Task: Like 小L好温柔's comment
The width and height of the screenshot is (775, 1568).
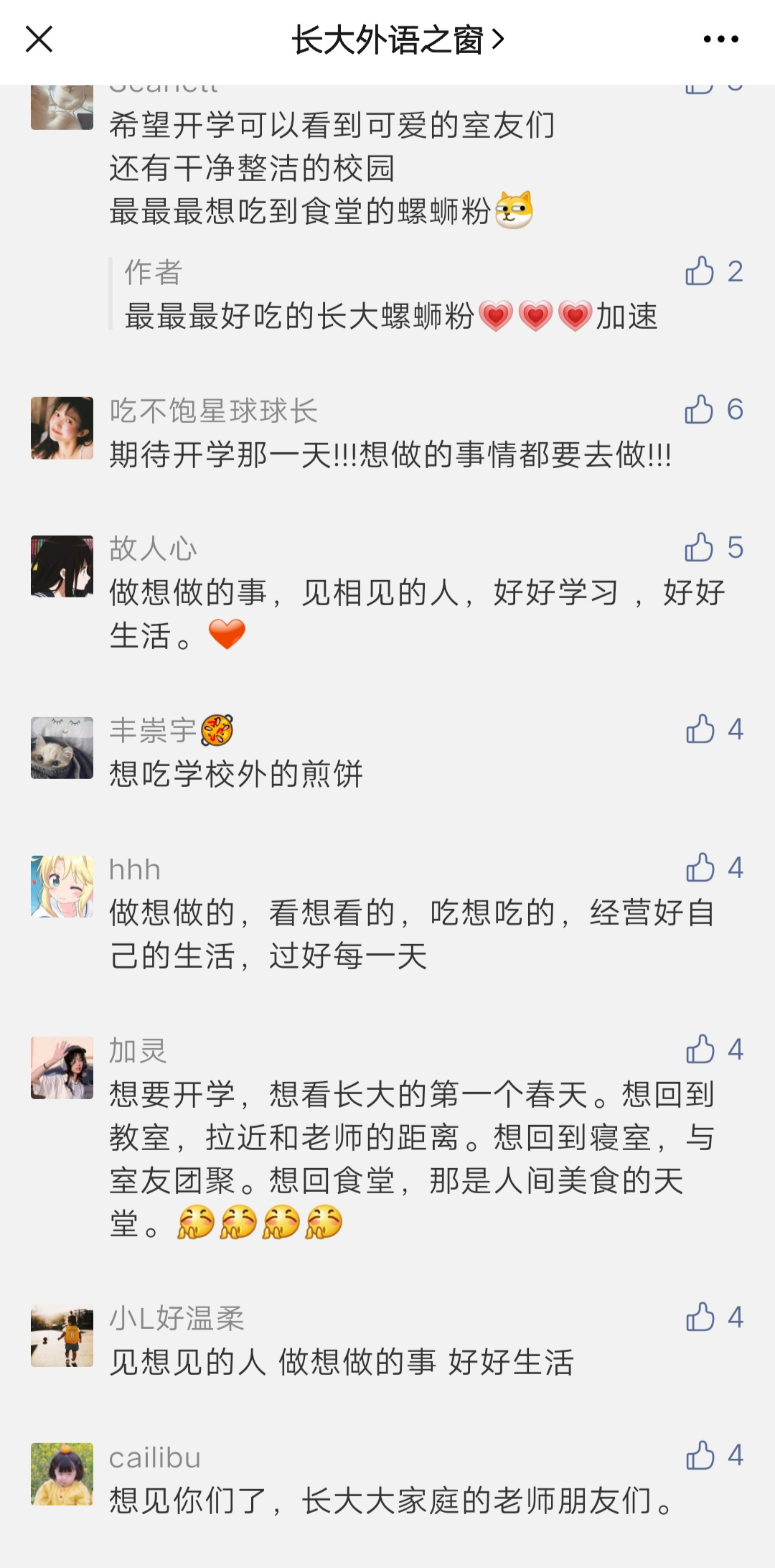Action: point(700,1317)
